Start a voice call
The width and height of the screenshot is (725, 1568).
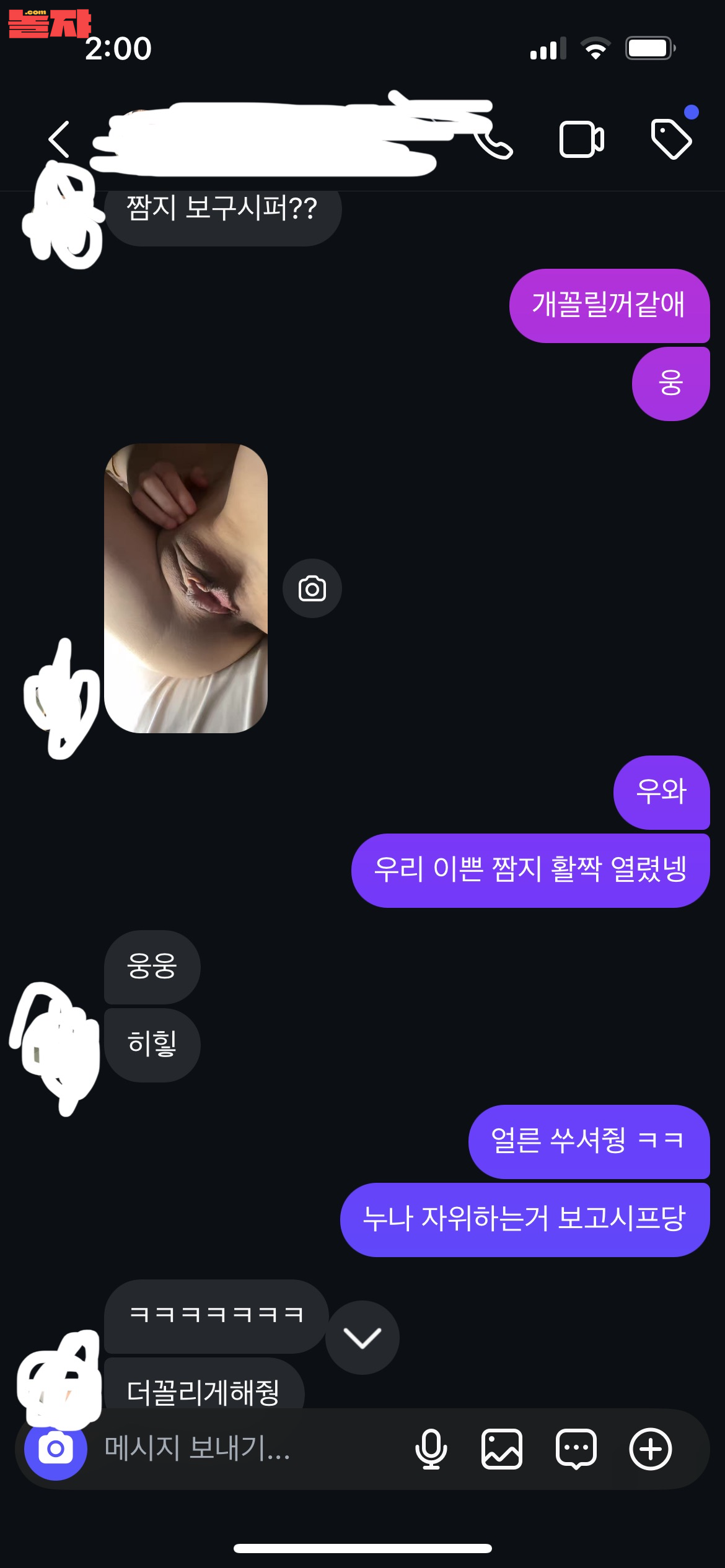[494, 141]
